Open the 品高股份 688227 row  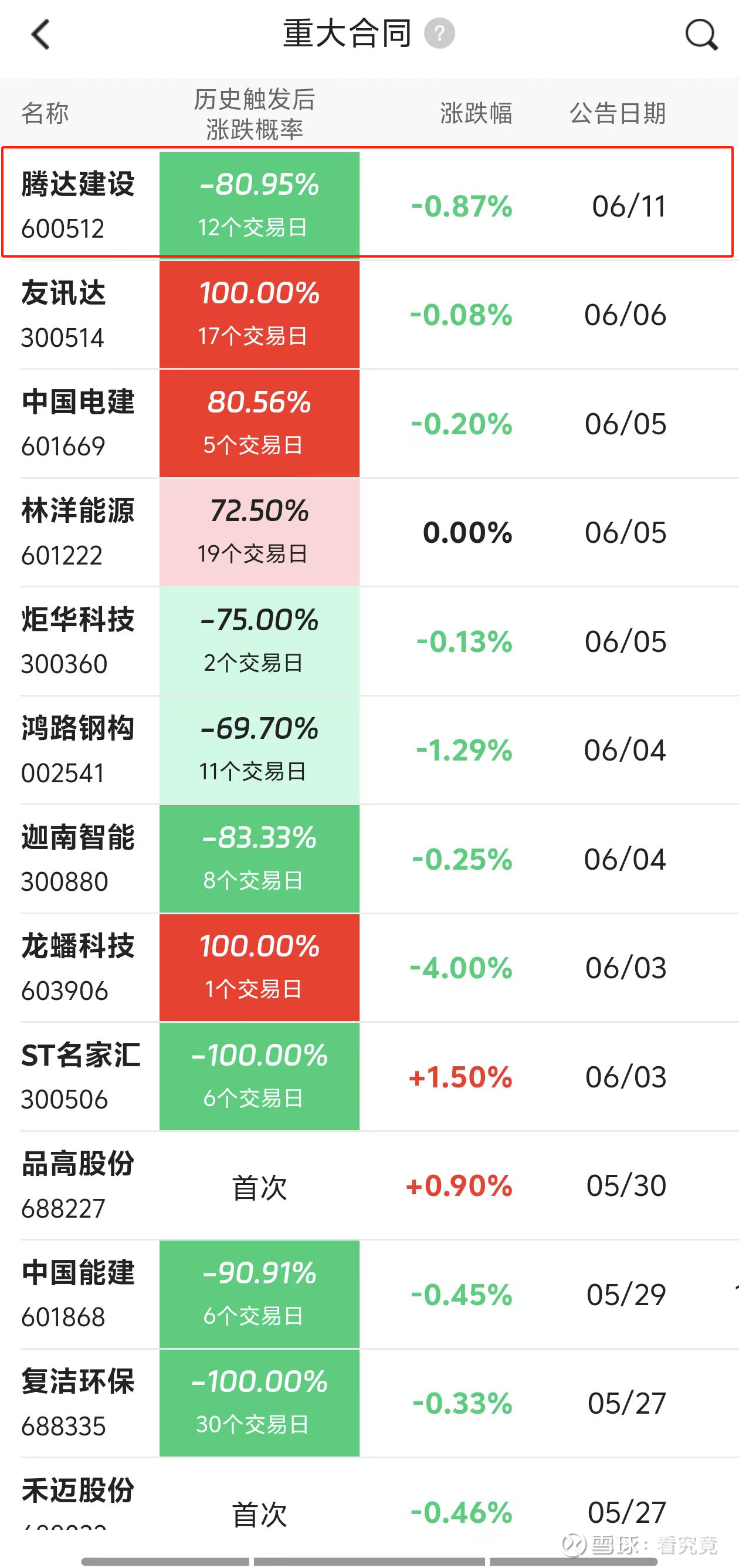tap(369, 1186)
